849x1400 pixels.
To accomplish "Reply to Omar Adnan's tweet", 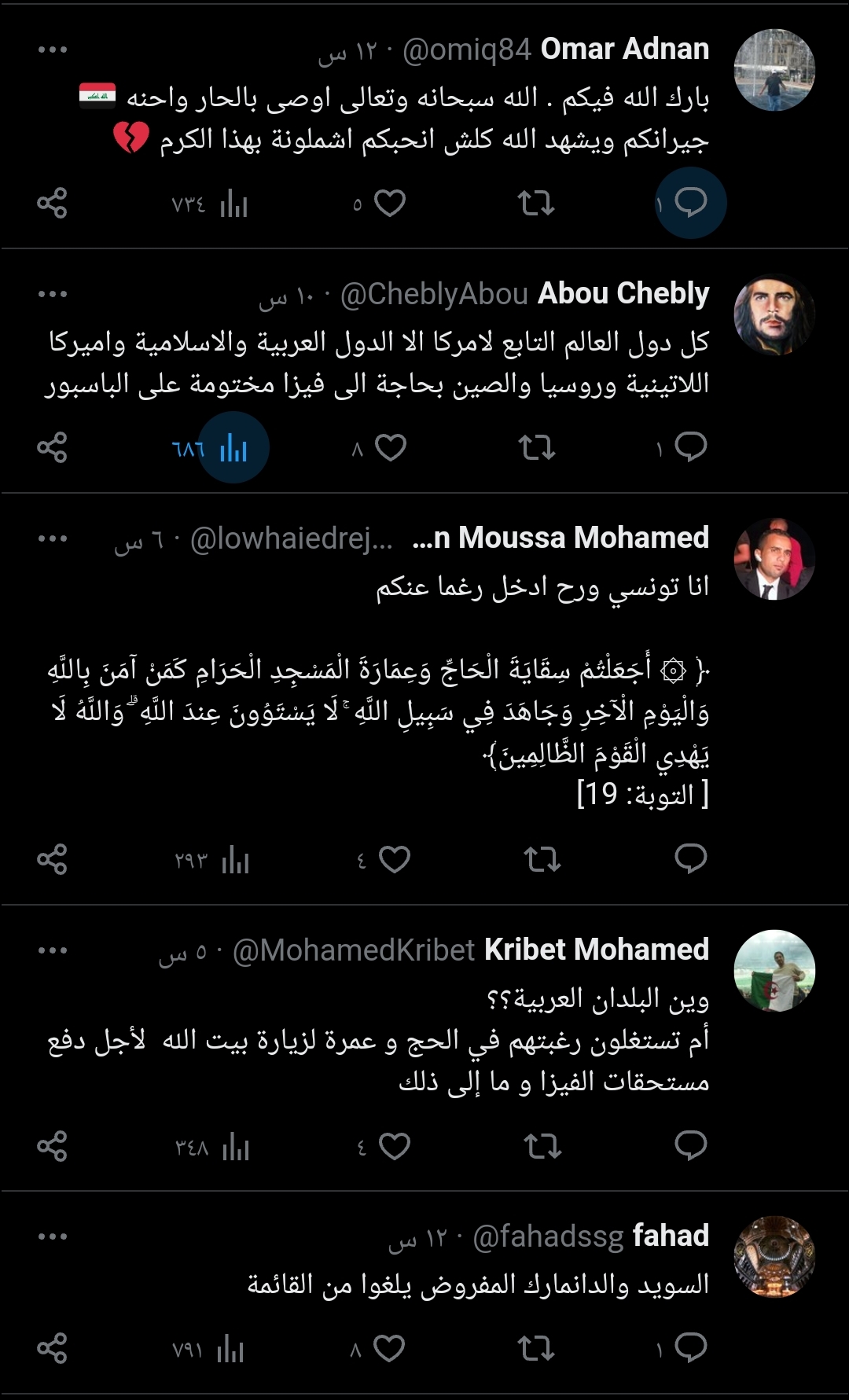I will 691,204.
